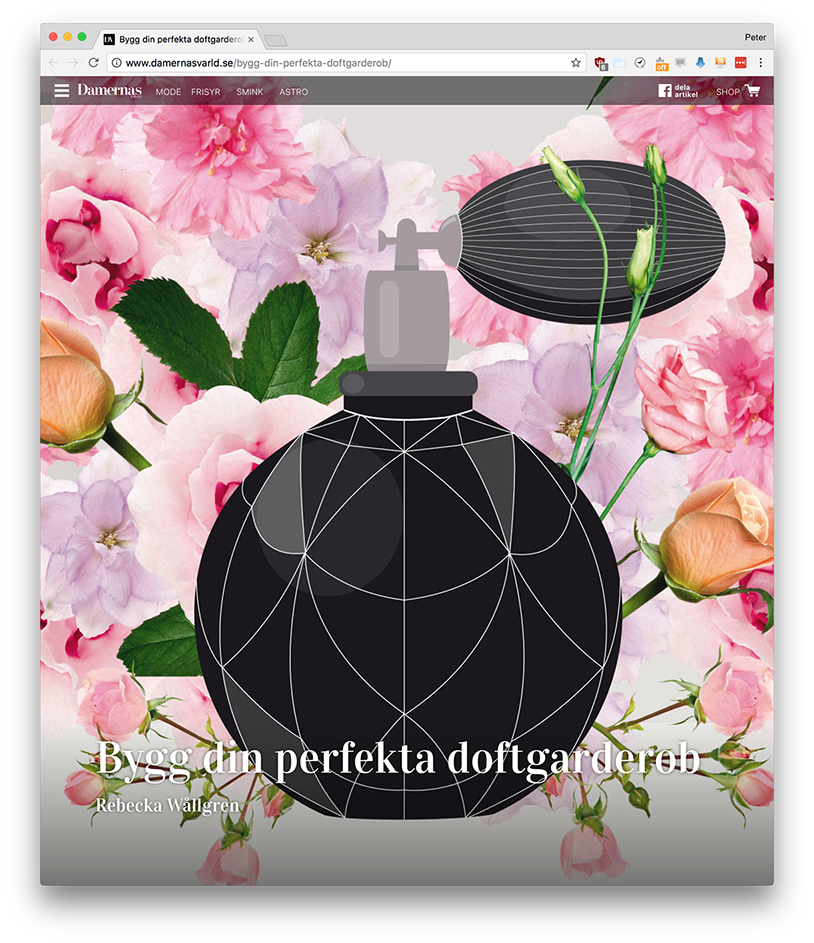814x943 pixels.
Task: Open the MODE section
Action: tap(168, 92)
